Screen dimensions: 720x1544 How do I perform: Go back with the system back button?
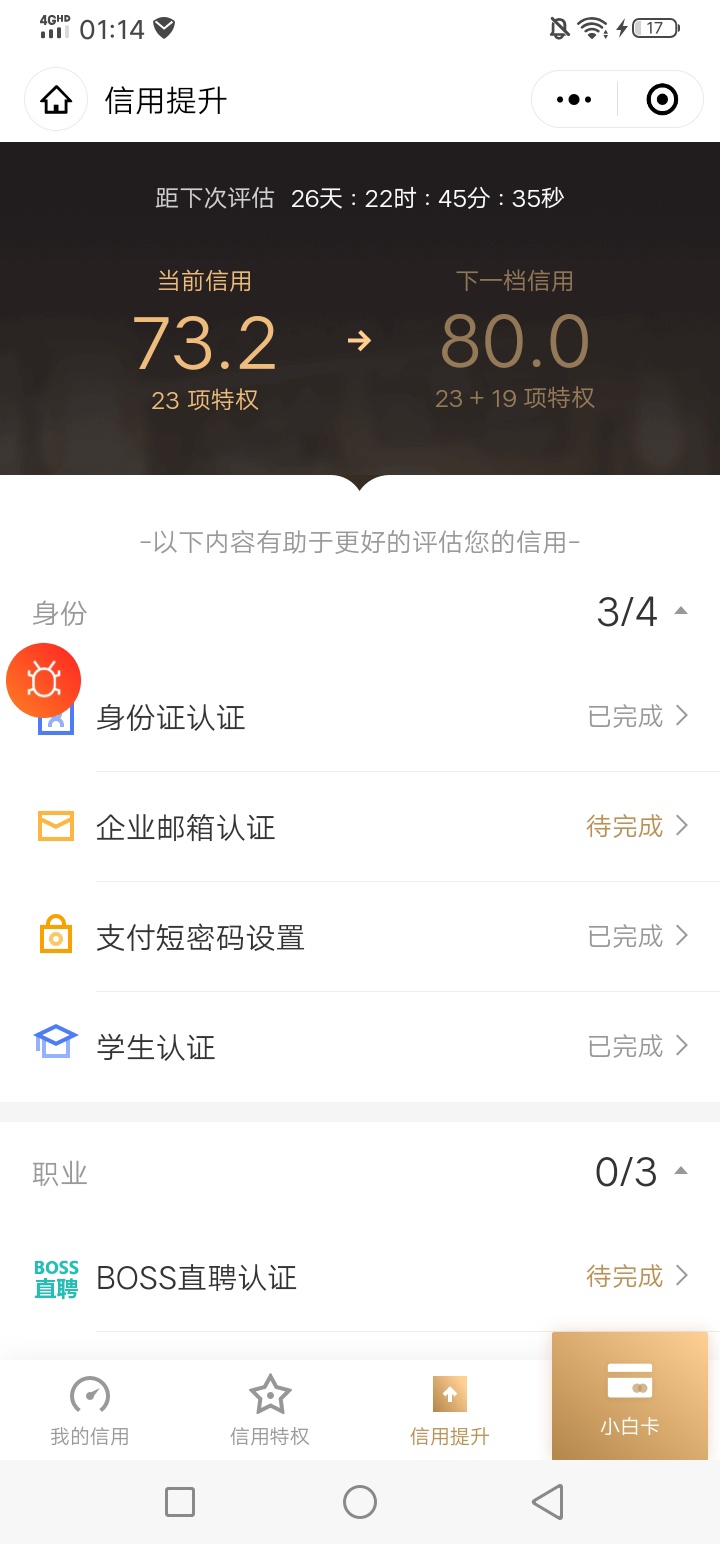click(547, 1502)
